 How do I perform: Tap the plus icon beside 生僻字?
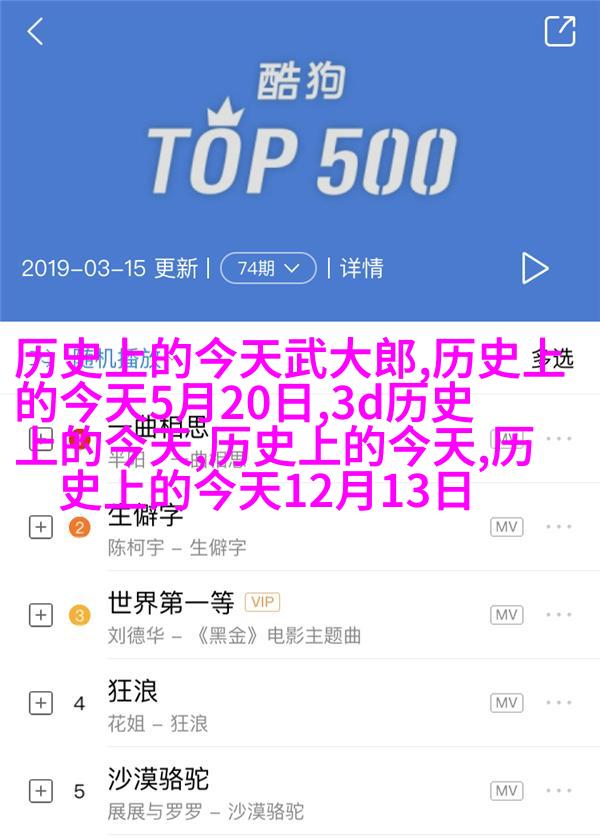40,528
